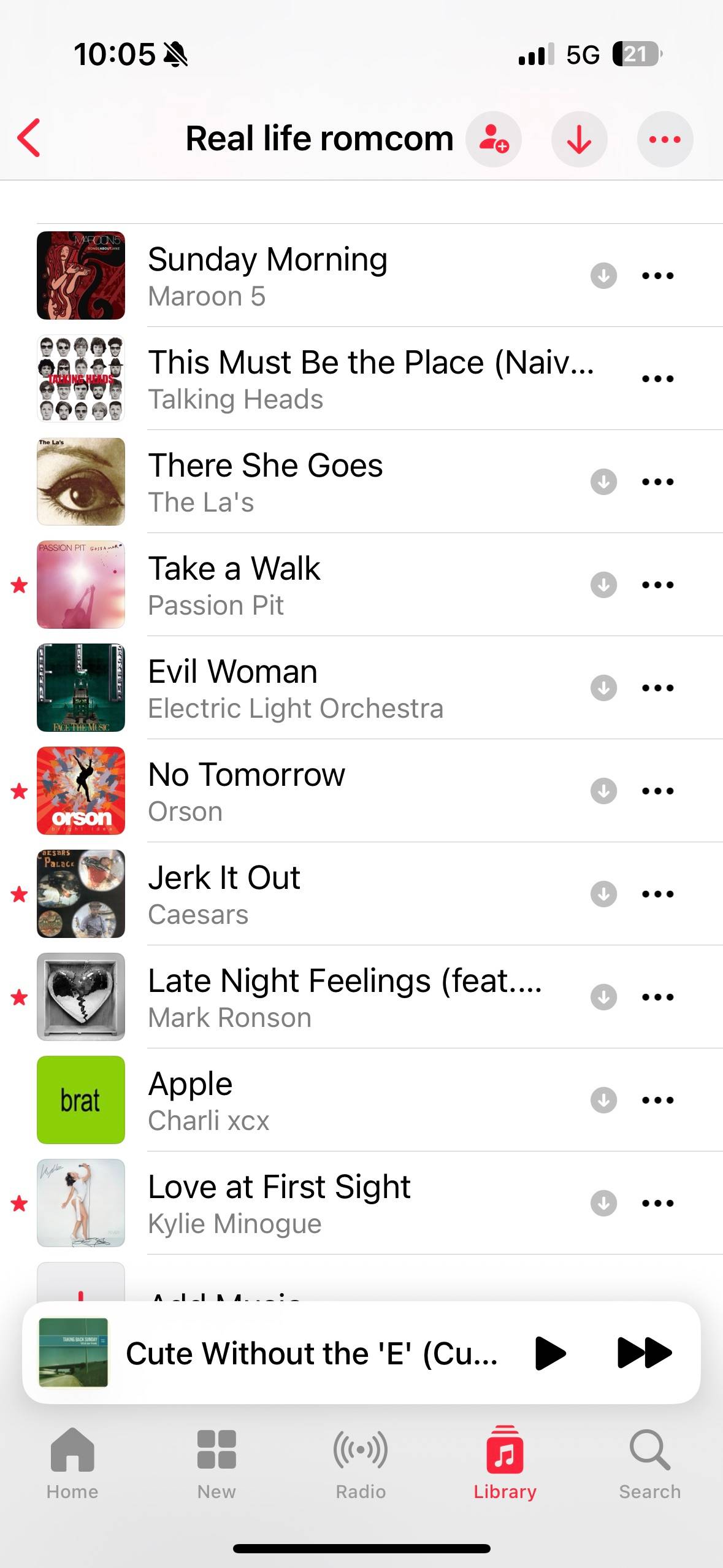This screenshot has height=1568, width=723.
Task: Go back from the playlist
Action: pos(29,138)
